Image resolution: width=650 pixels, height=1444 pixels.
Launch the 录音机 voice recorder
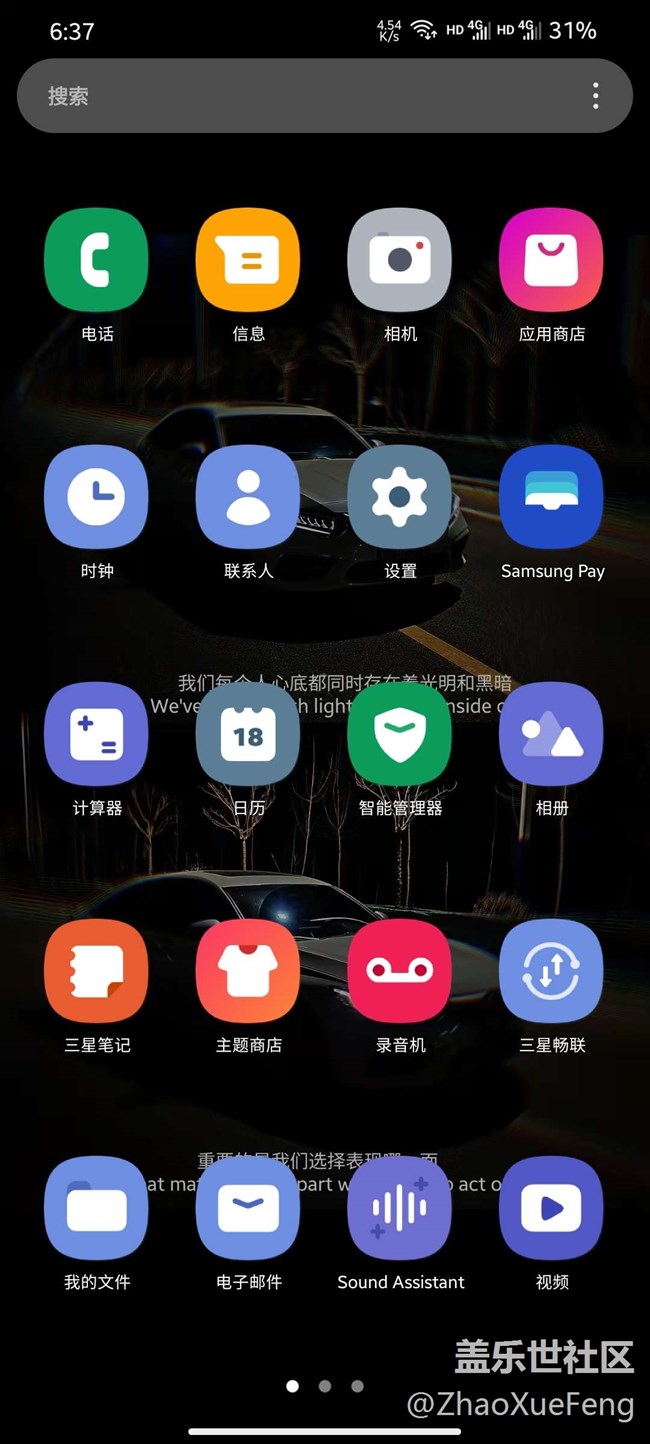pos(400,971)
